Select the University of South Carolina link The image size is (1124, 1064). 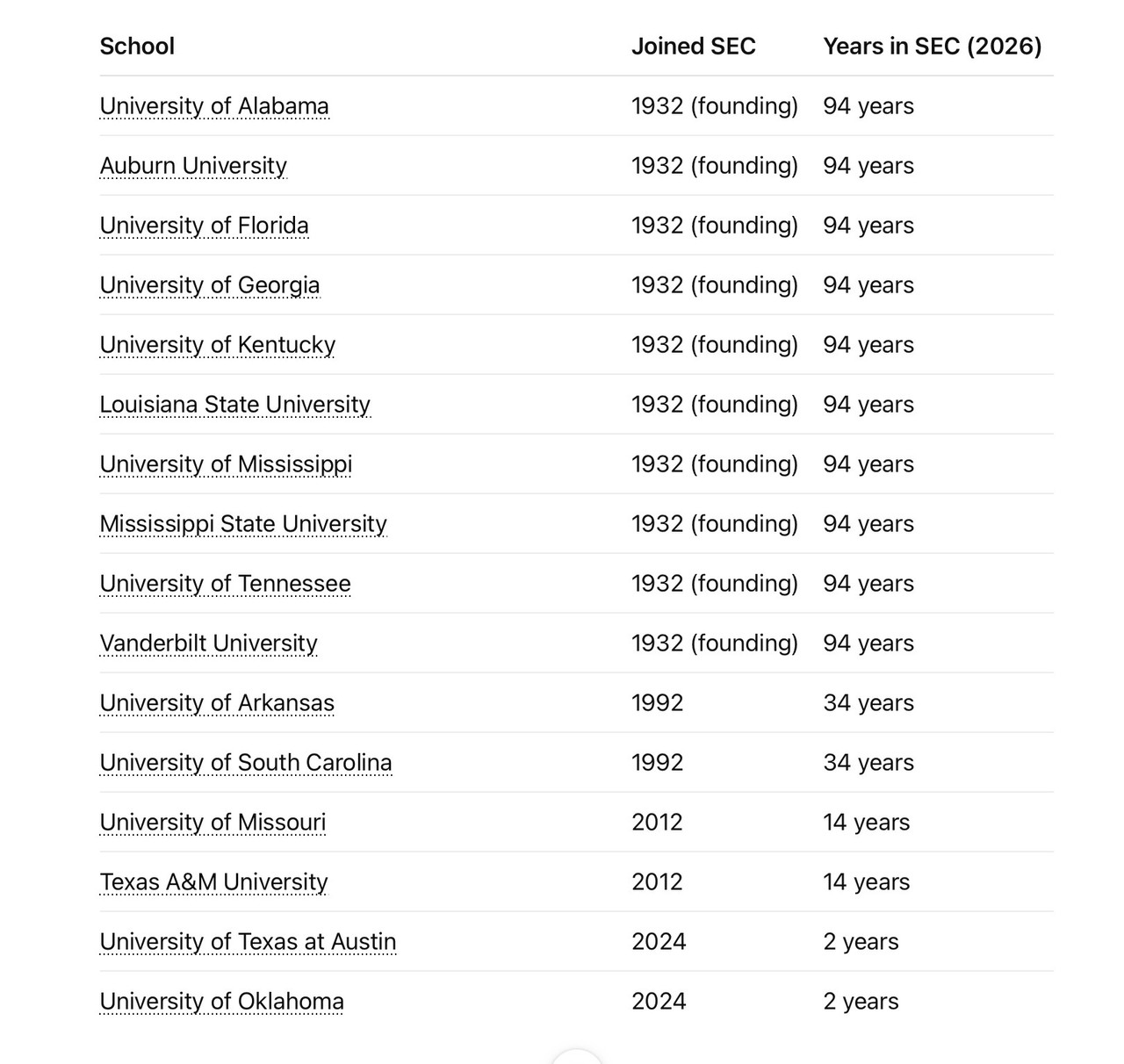tap(246, 763)
